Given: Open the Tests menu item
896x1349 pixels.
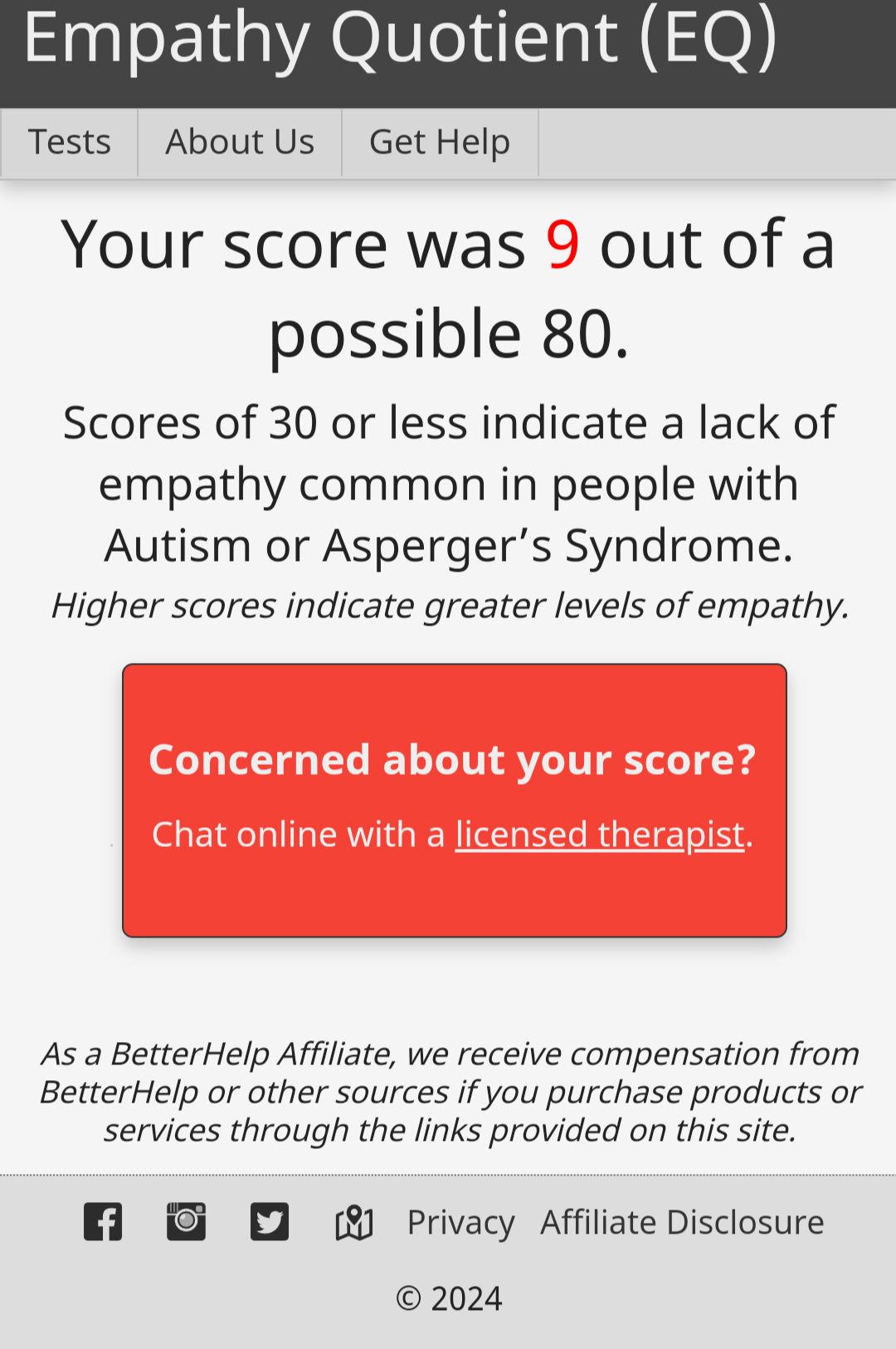Looking at the screenshot, I should tap(70, 142).
